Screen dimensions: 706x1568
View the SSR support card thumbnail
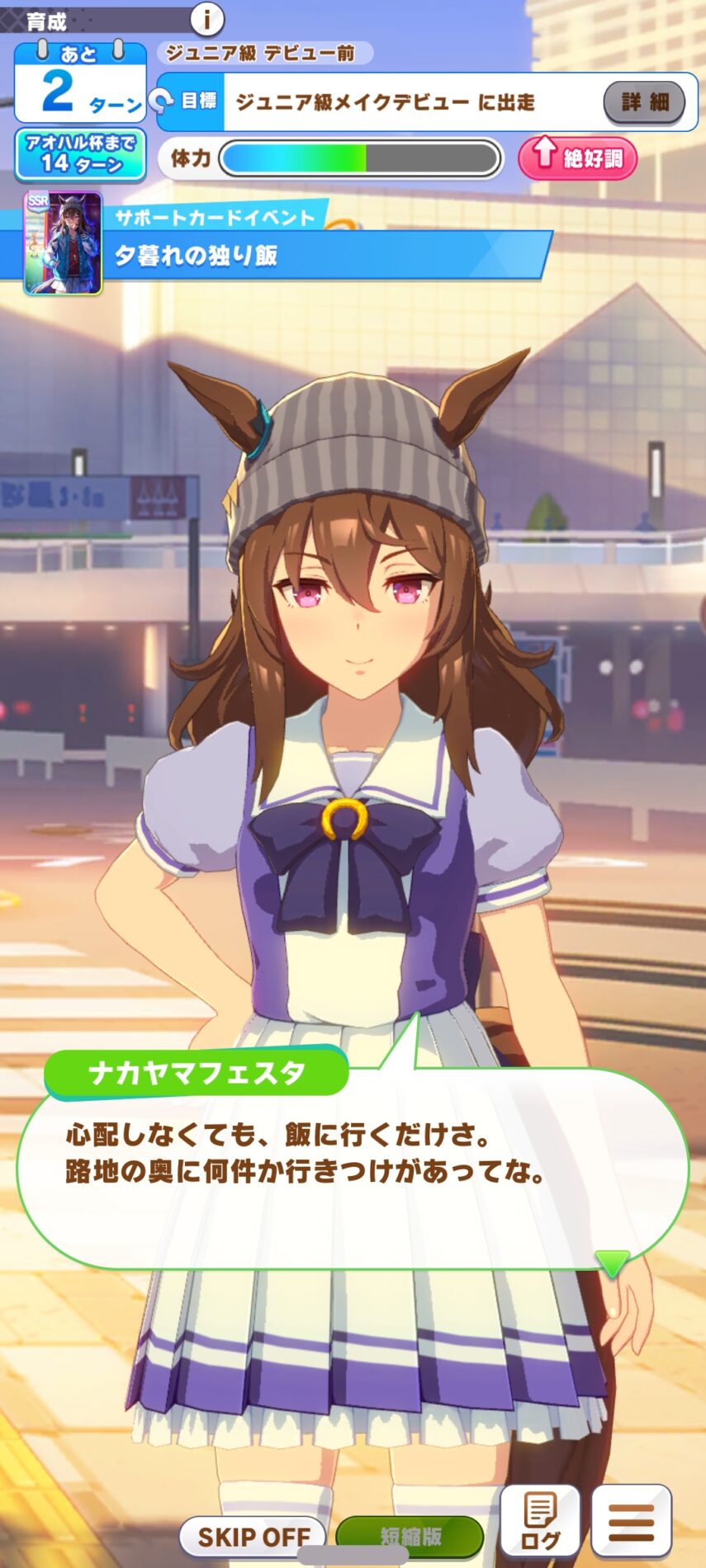coord(64,243)
